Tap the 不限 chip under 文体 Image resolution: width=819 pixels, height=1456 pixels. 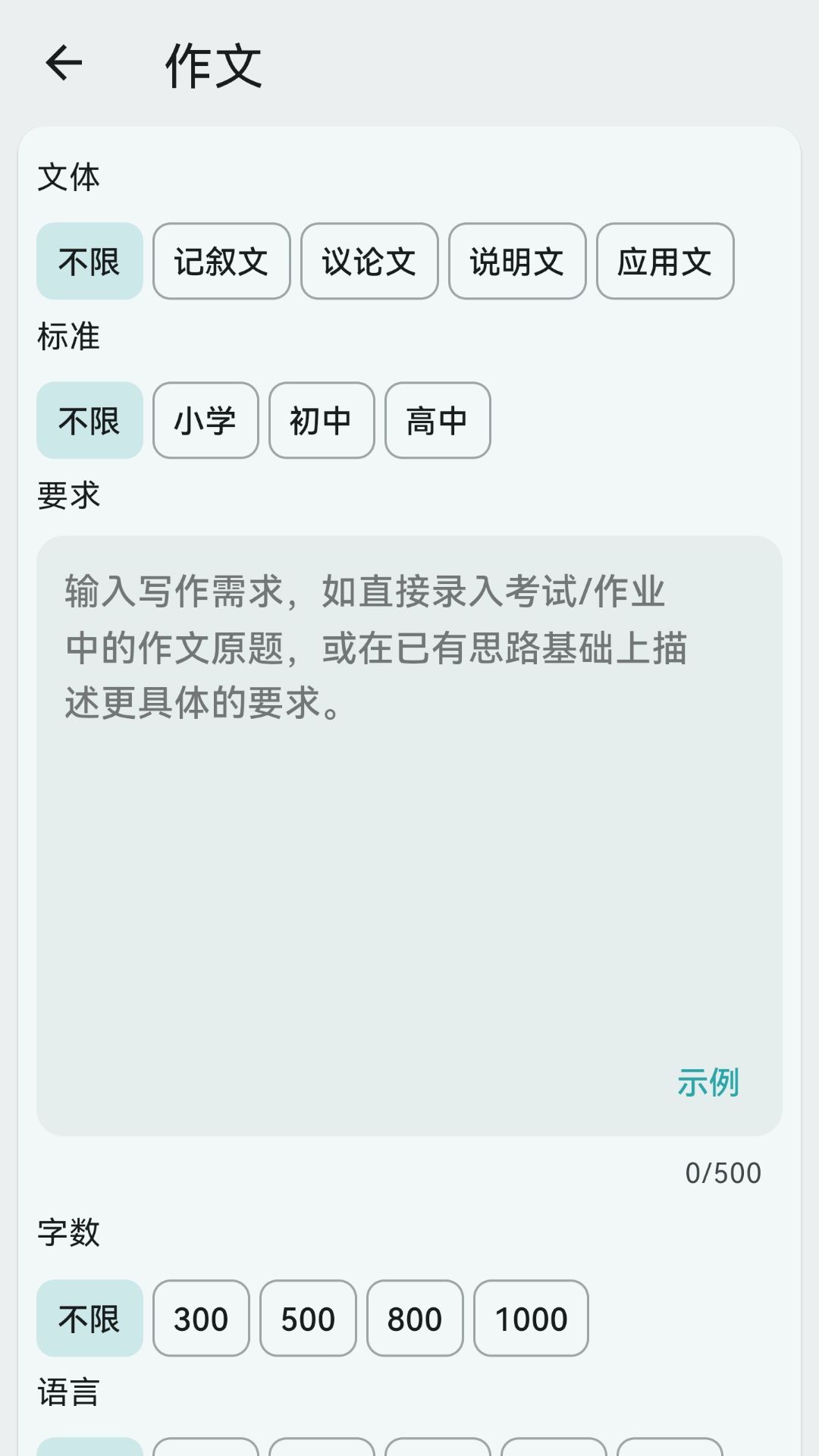coord(89,261)
